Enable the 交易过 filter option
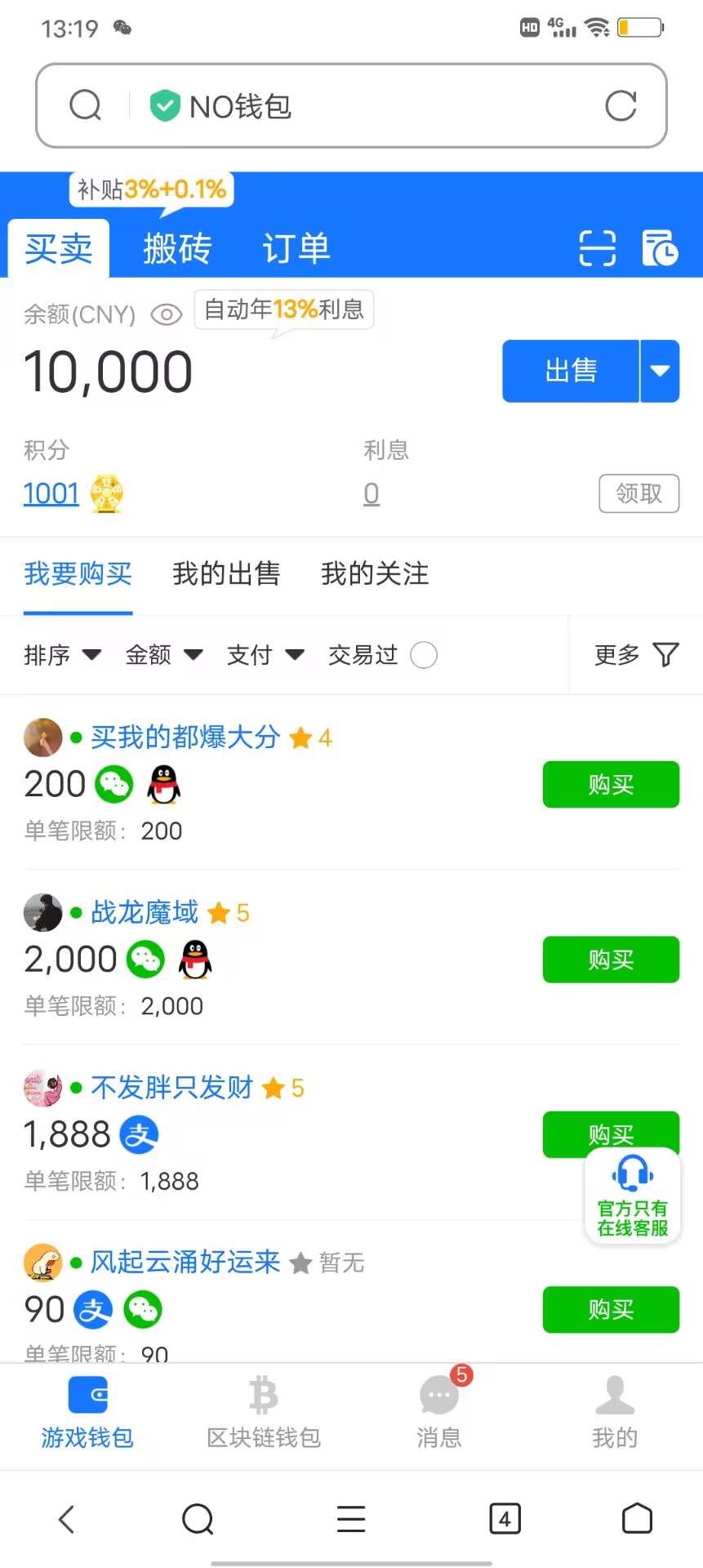Image resolution: width=703 pixels, height=1568 pixels. click(x=423, y=655)
